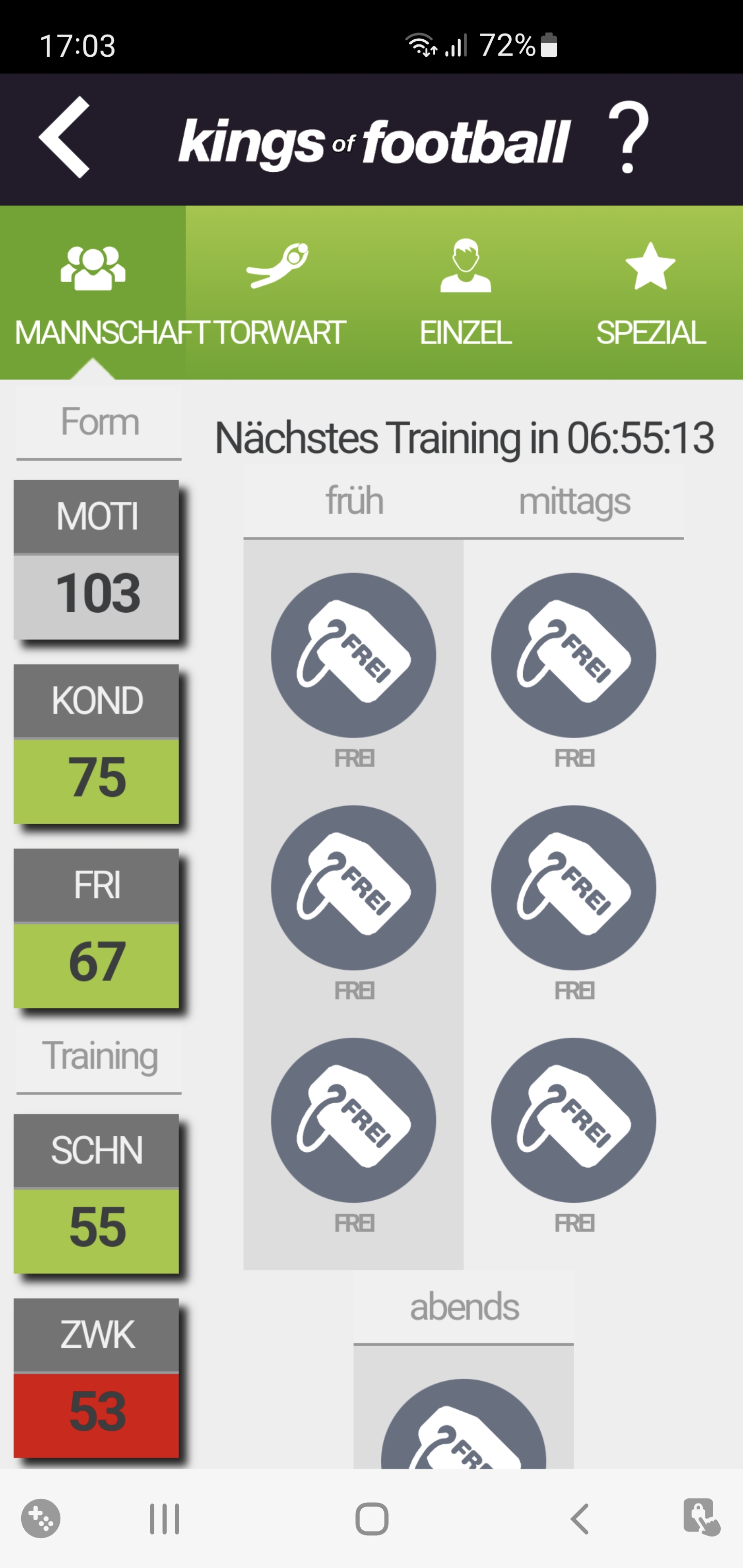
Task: Go to the system home screen
Action: 372,1520
